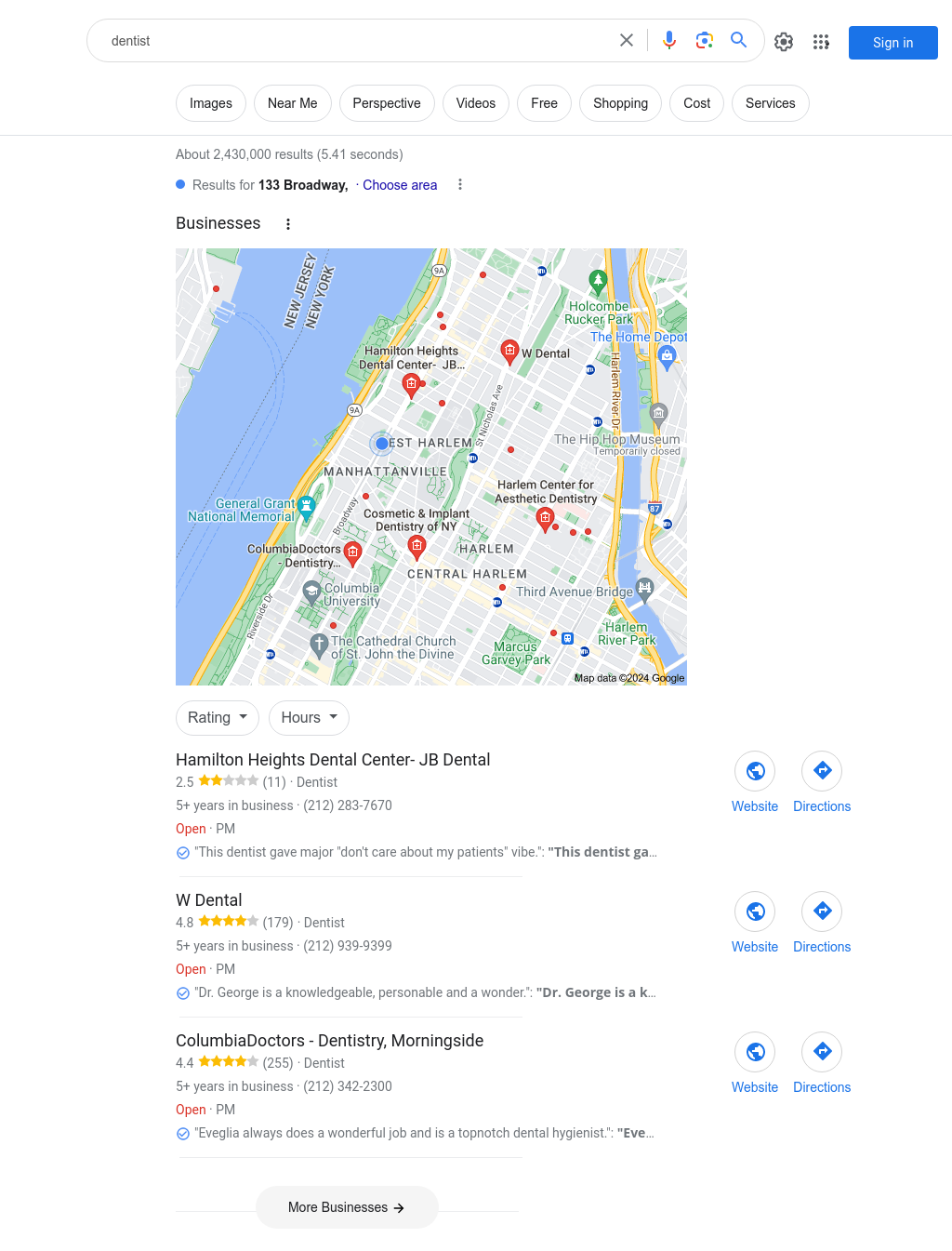
Task: Filter results by Images
Action: 211,103
